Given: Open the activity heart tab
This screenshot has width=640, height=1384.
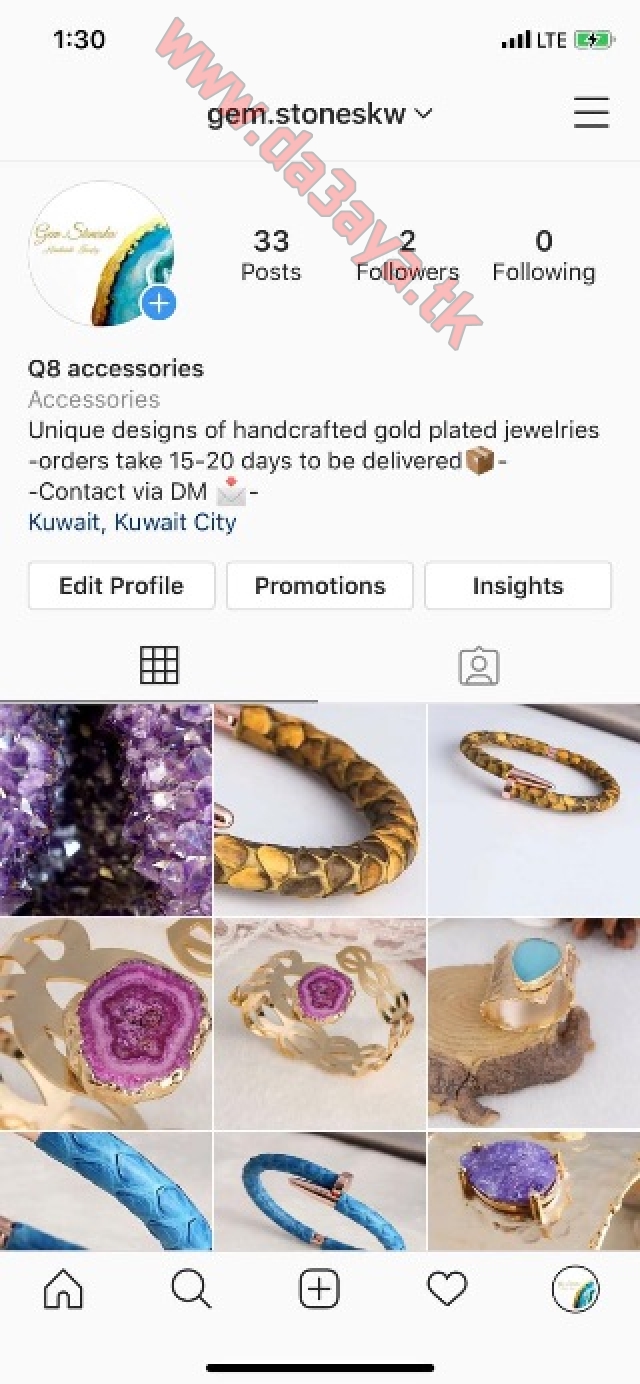Looking at the screenshot, I should 447,1290.
